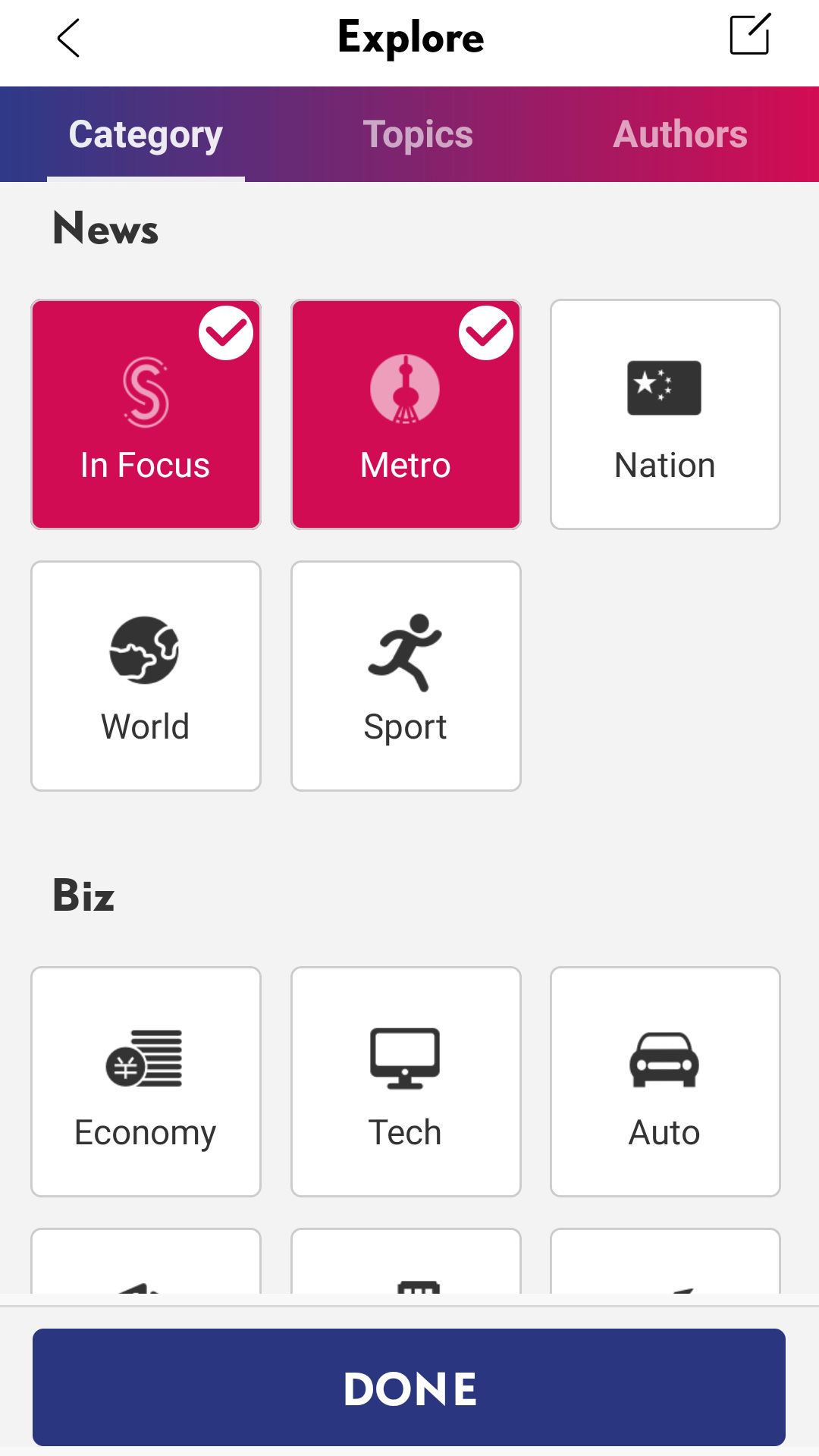The width and height of the screenshot is (819, 1456).
Task: Uncheck the Metro category
Action: coord(406,414)
